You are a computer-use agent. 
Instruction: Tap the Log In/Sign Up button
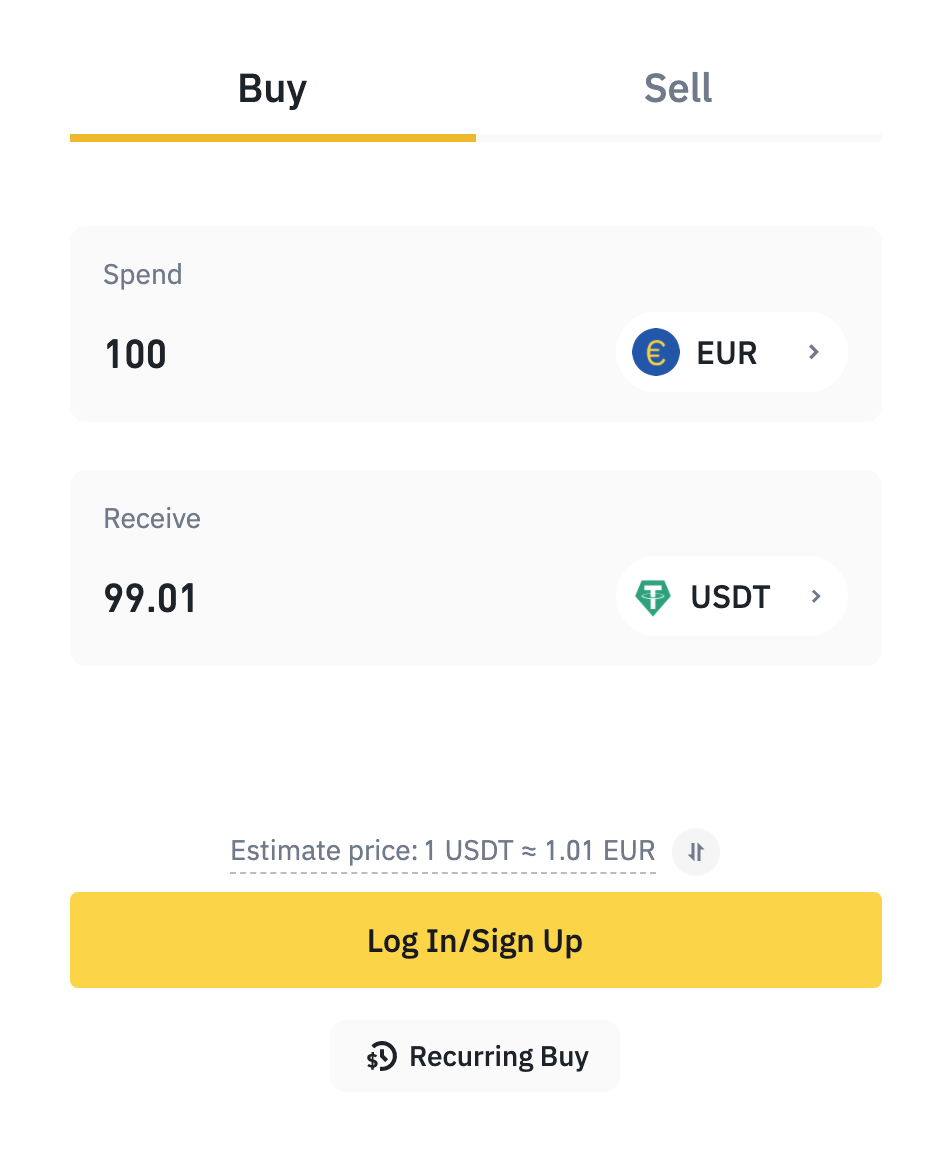point(475,940)
